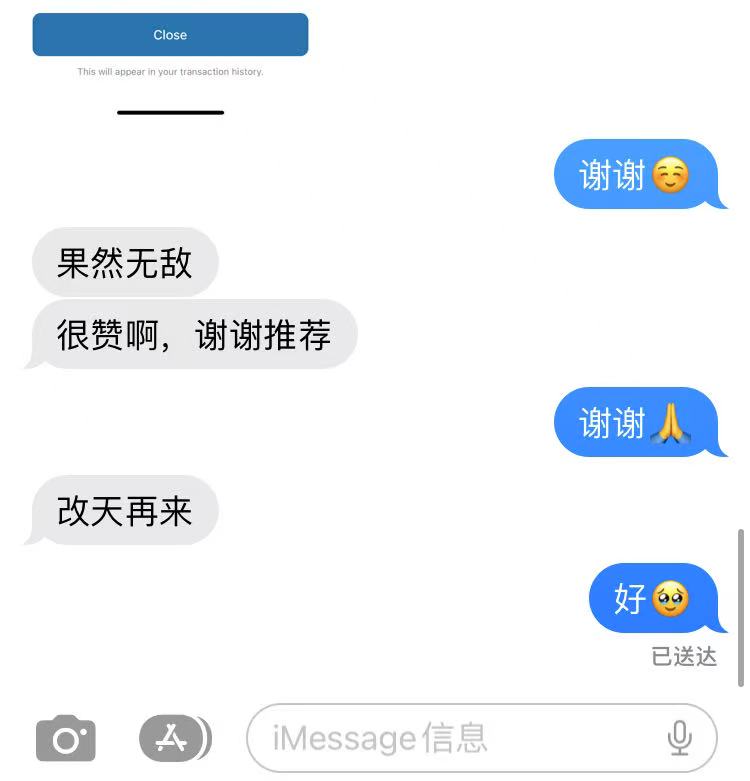Open the camera to take a photo

coord(66,739)
